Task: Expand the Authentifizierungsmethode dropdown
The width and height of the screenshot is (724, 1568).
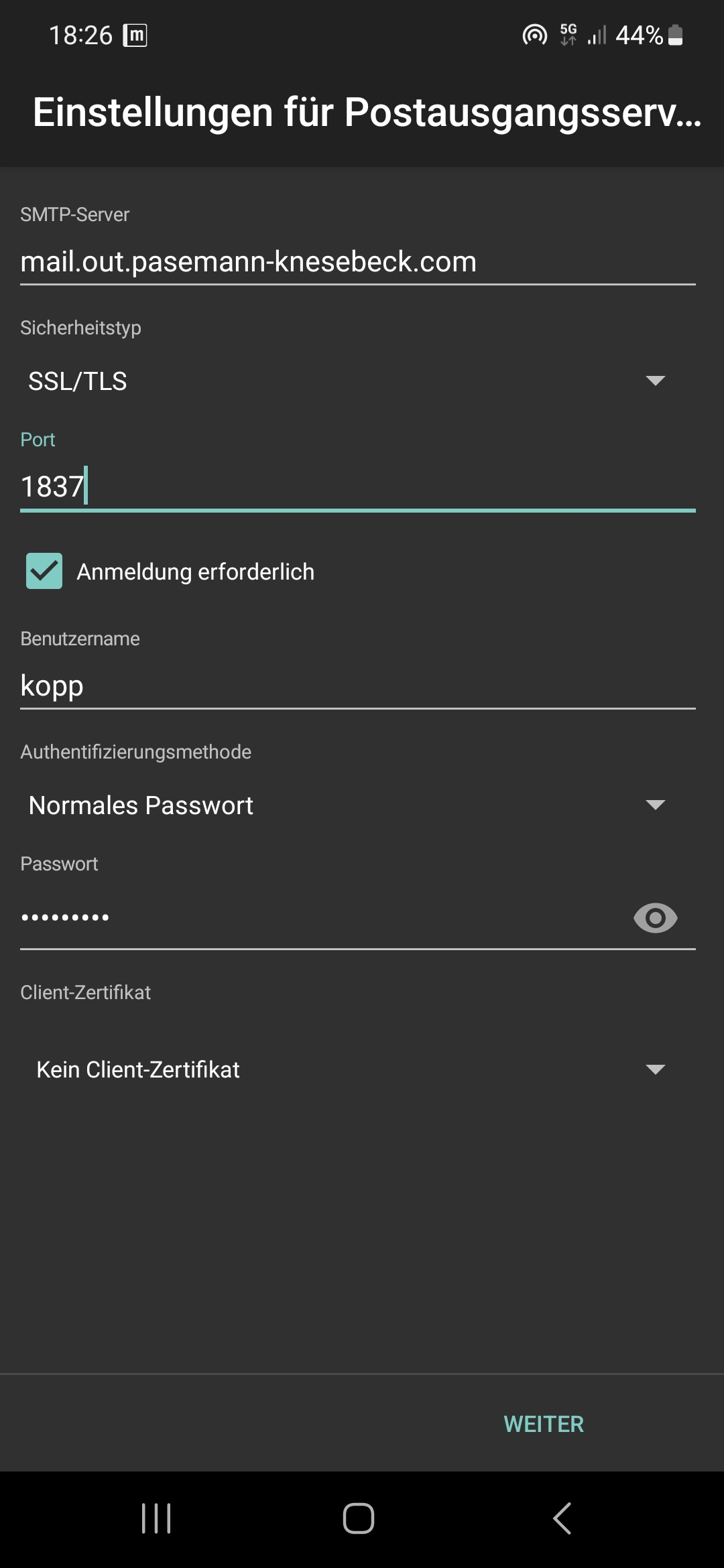Action: click(347, 805)
